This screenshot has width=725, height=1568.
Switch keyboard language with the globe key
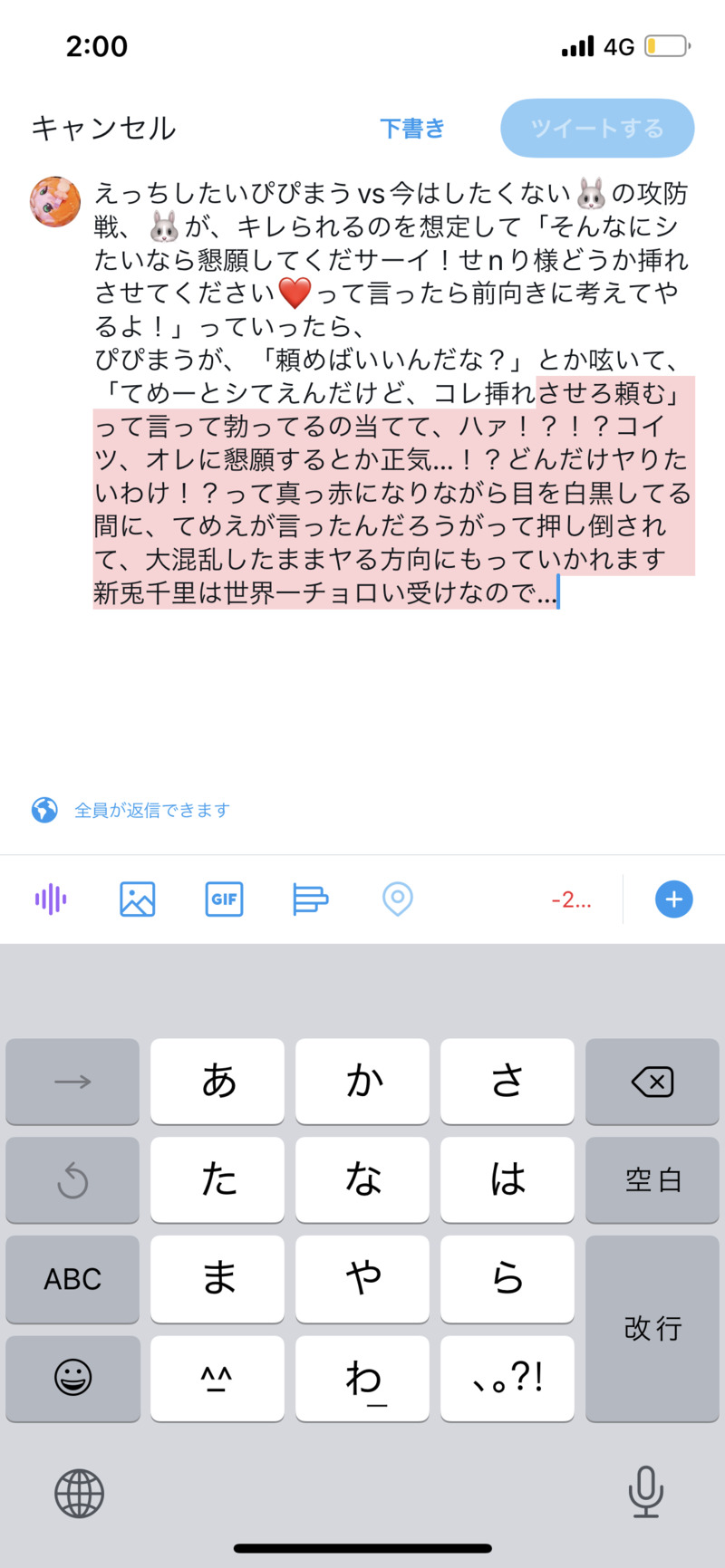(80, 1494)
